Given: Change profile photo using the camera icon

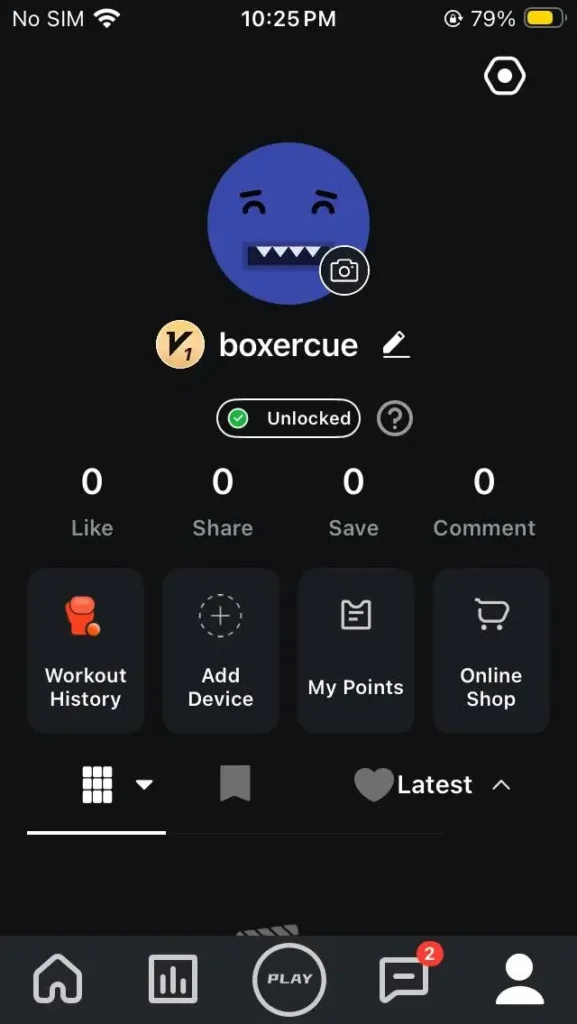Looking at the screenshot, I should coord(344,270).
